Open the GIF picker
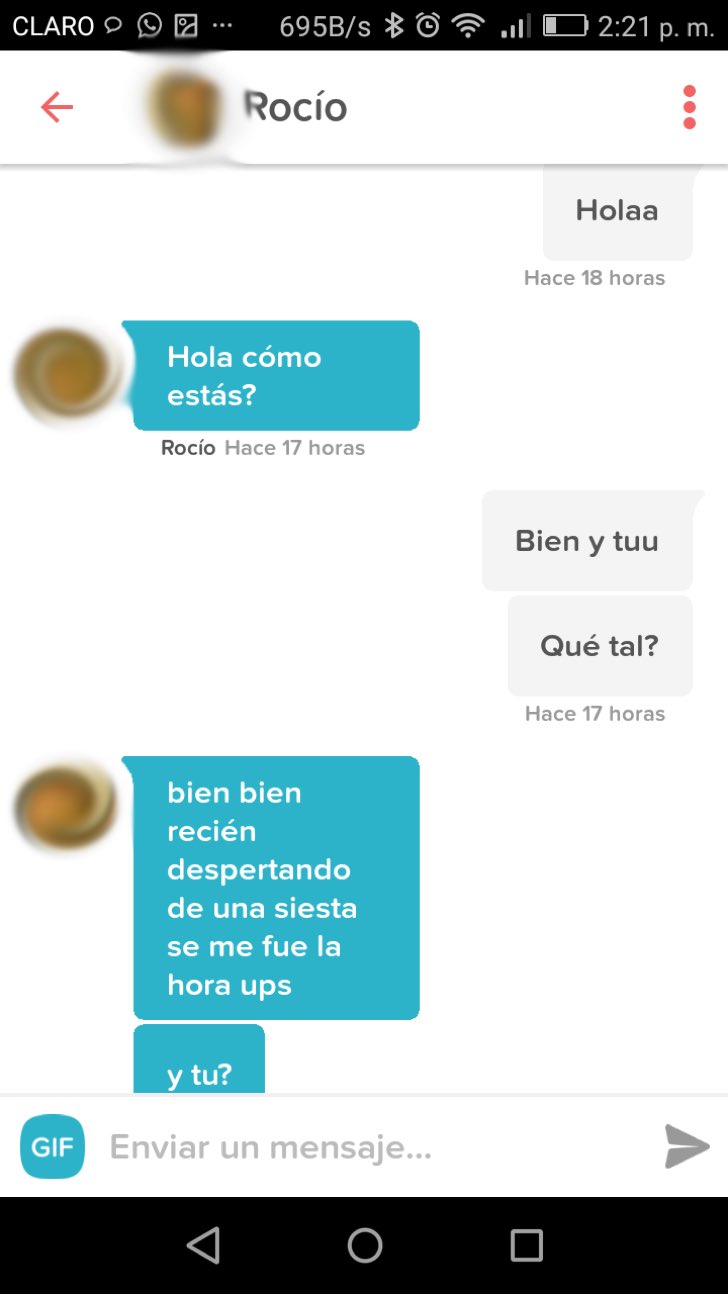Viewport: 728px width, 1294px height. click(x=52, y=1146)
